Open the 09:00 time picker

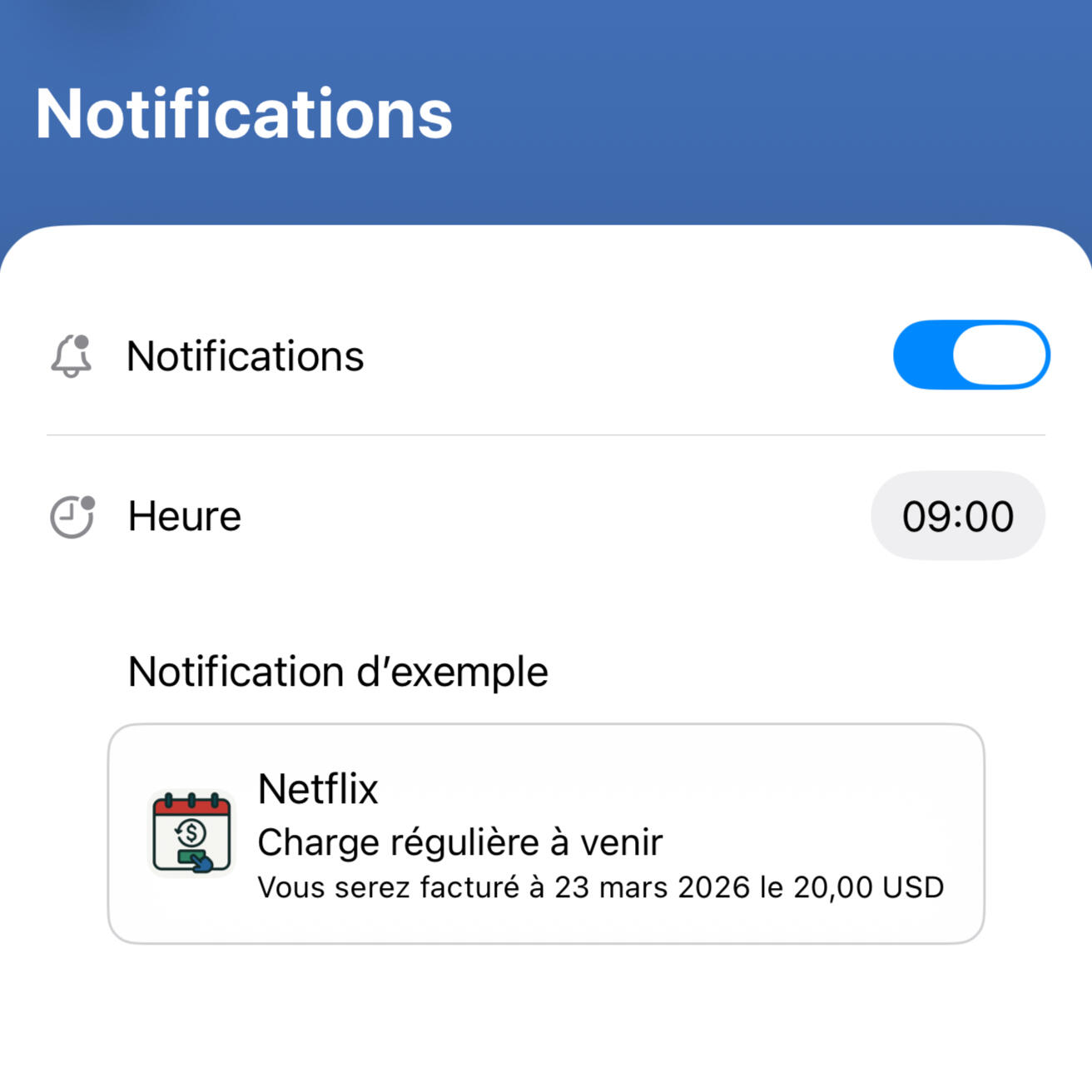coord(957,516)
